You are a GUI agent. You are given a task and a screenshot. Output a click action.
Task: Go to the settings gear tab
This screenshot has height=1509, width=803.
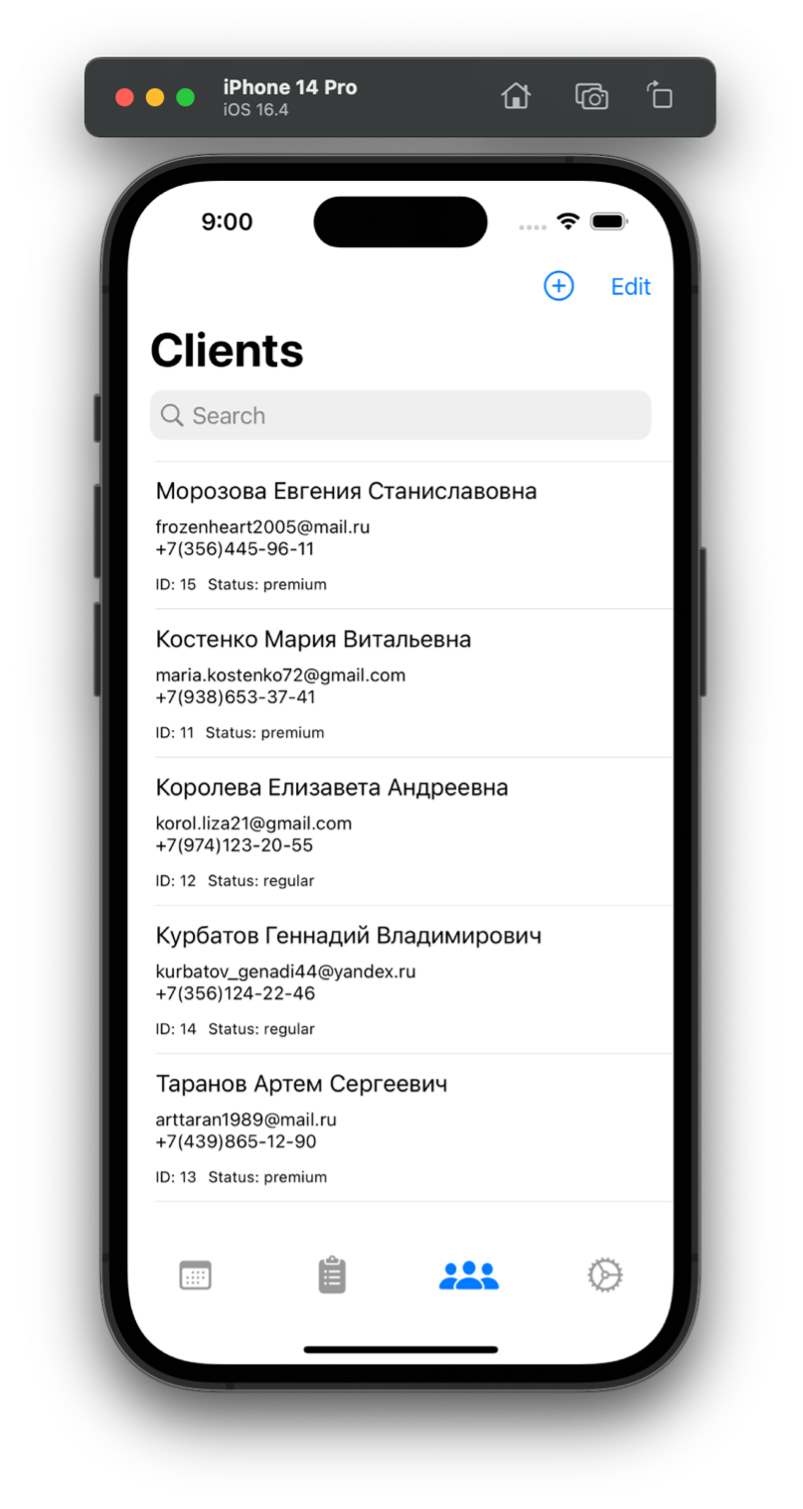click(x=605, y=1276)
